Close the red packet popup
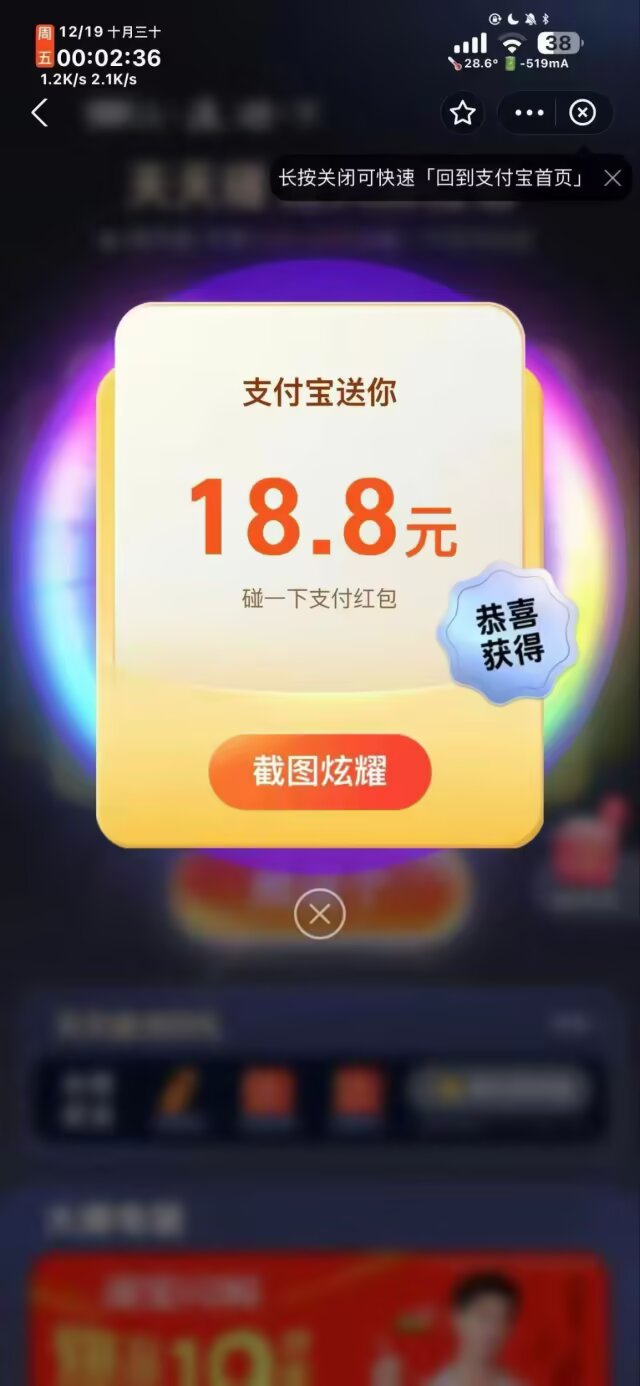This screenshot has height=1386, width=640. [x=320, y=913]
